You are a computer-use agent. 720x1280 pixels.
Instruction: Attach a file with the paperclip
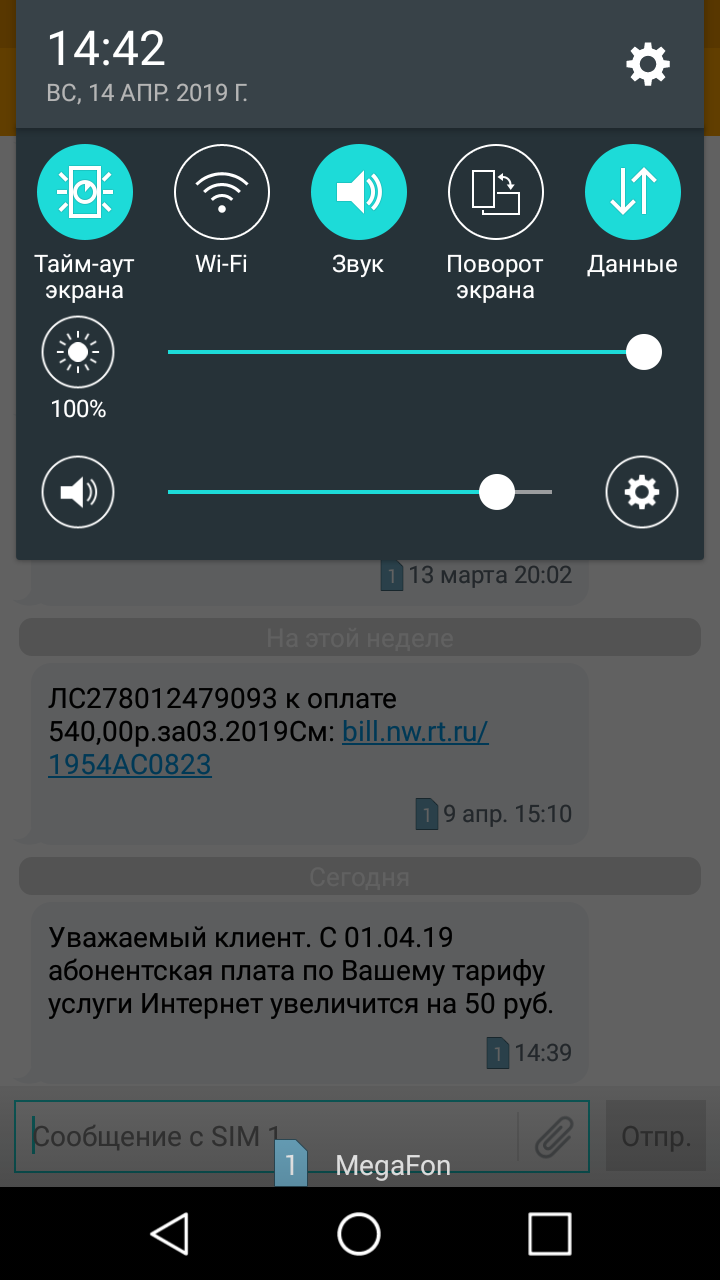click(x=553, y=1136)
